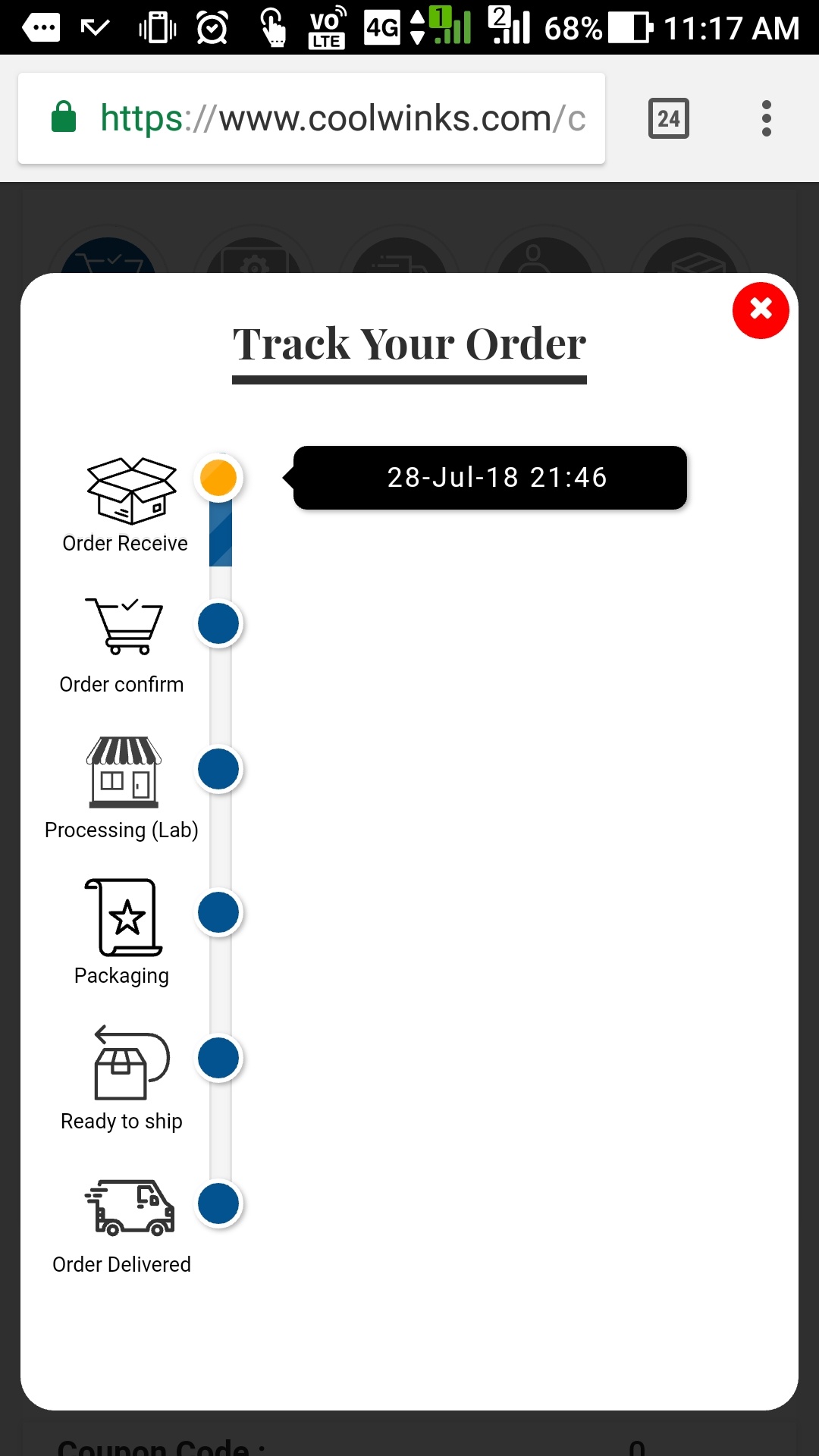Select the Ready to ship timeline dot

coord(218,1058)
